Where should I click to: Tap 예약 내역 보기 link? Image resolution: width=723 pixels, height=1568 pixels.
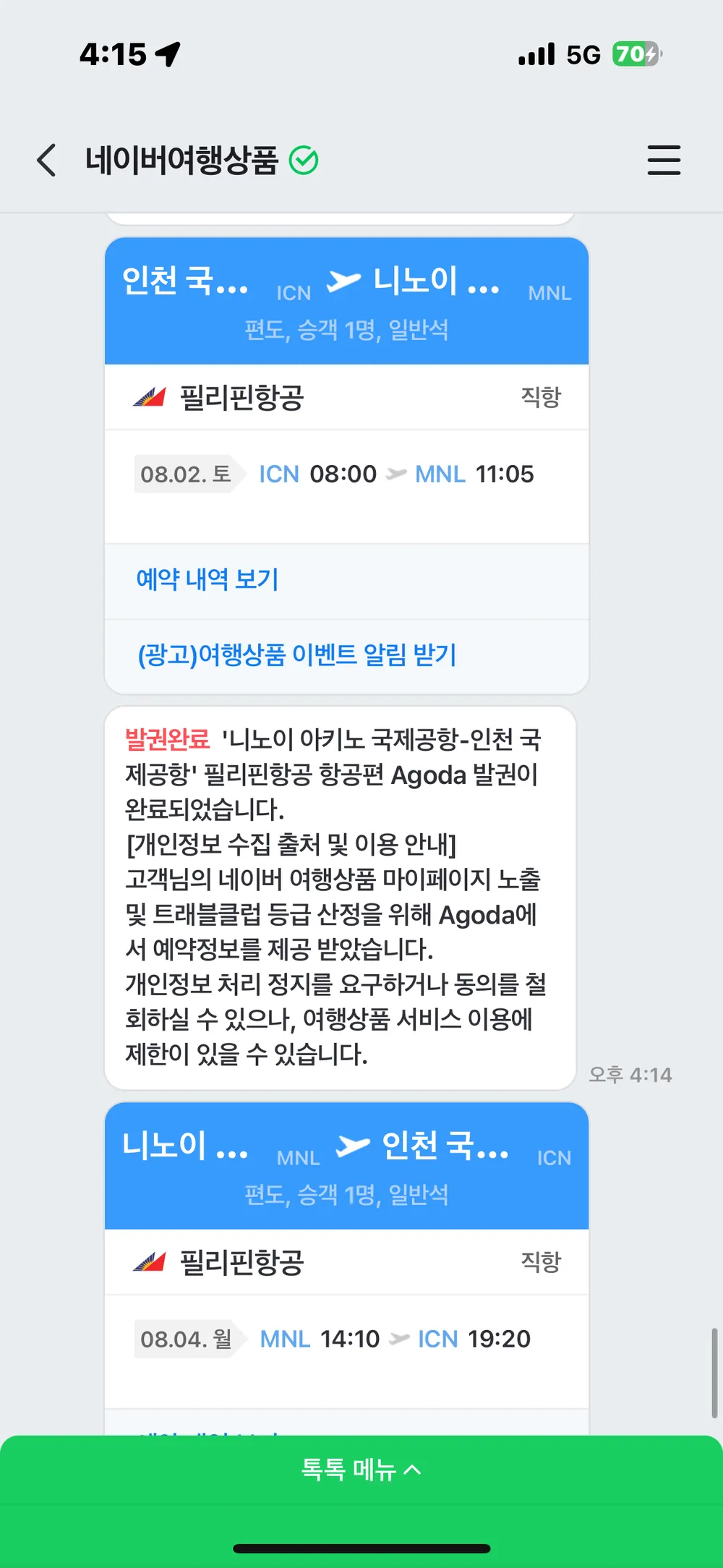(x=208, y=579)
